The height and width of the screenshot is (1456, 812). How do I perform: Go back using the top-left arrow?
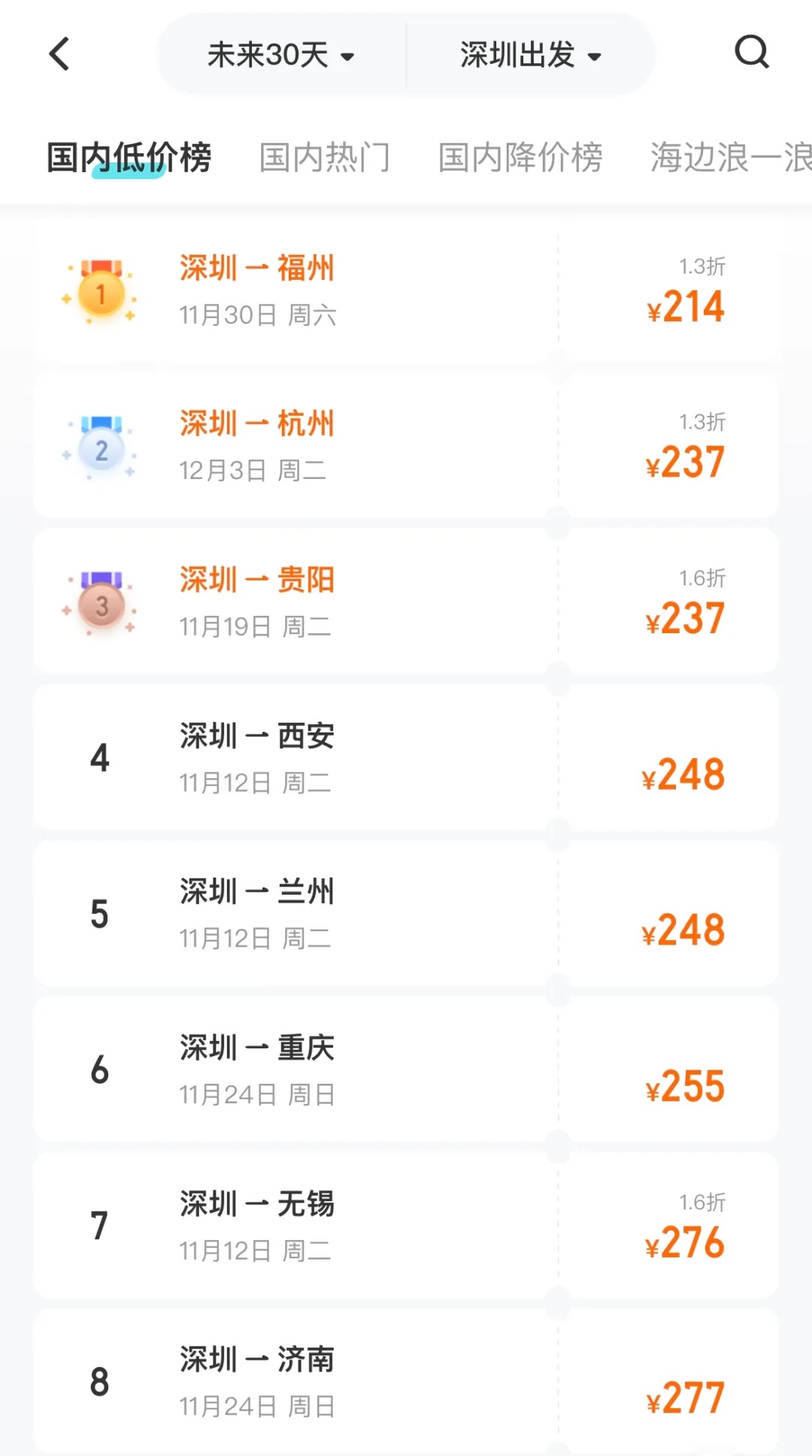click(59, 54)
